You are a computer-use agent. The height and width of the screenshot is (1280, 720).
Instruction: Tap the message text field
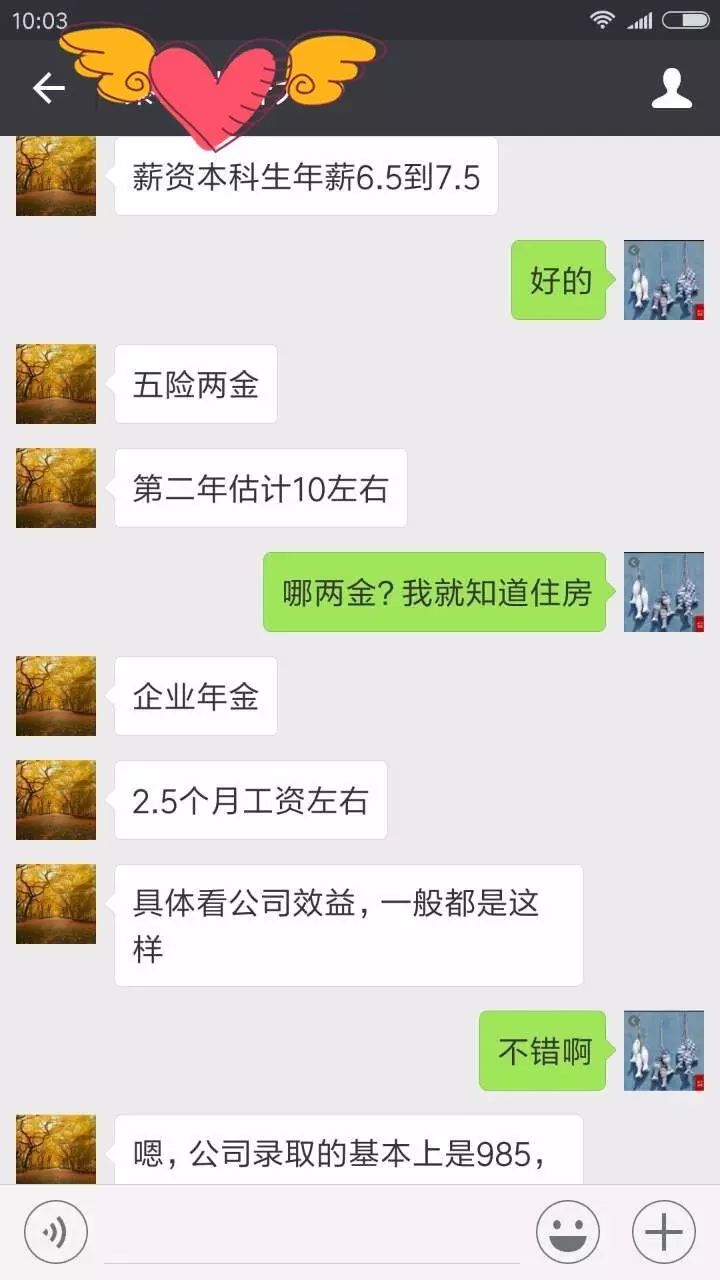coord(310,1231)
